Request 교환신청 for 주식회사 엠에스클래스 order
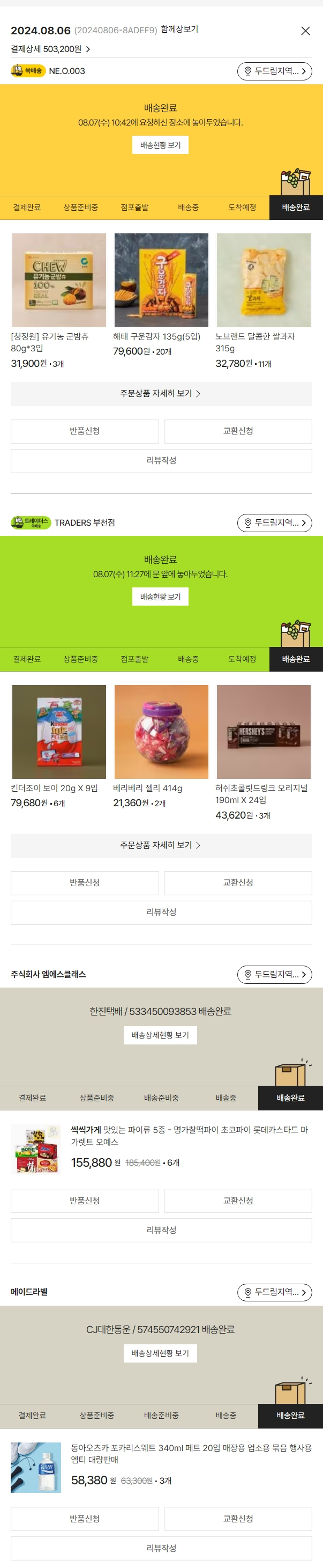The width and height of the screenshot is (323, 1568). click(238, 1201)
